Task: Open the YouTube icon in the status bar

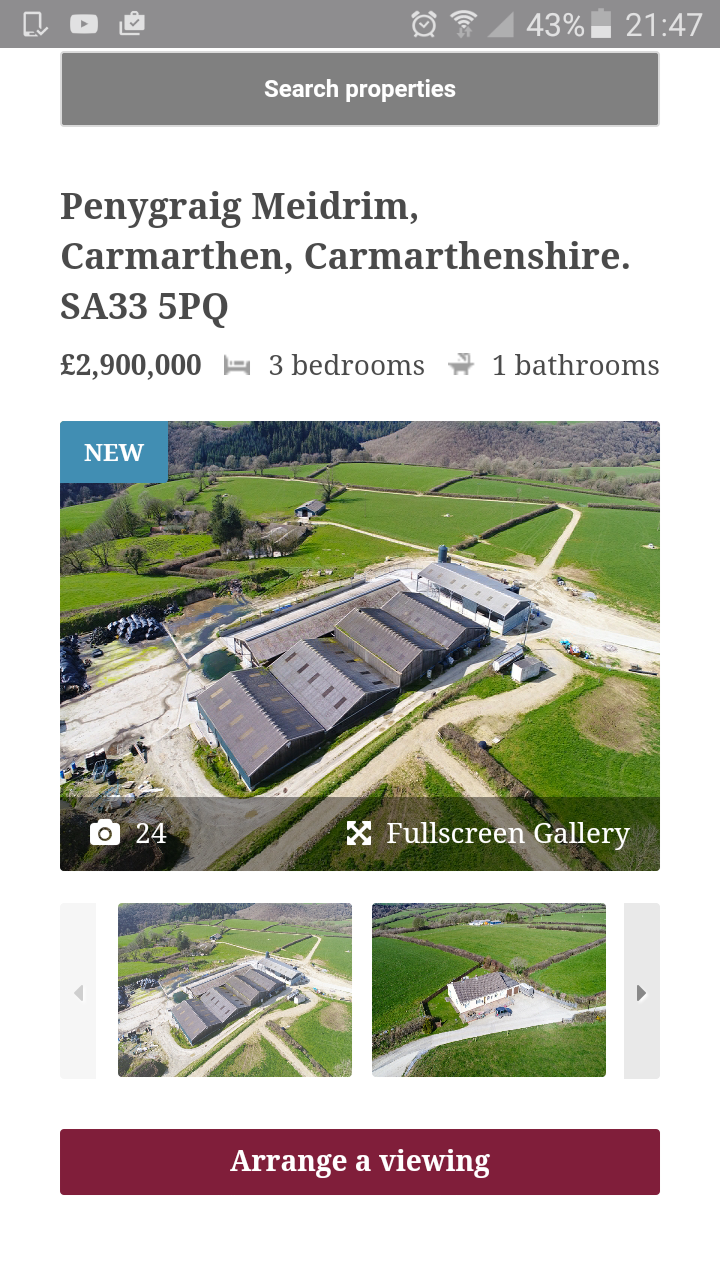Action: [x=84, y=24]
